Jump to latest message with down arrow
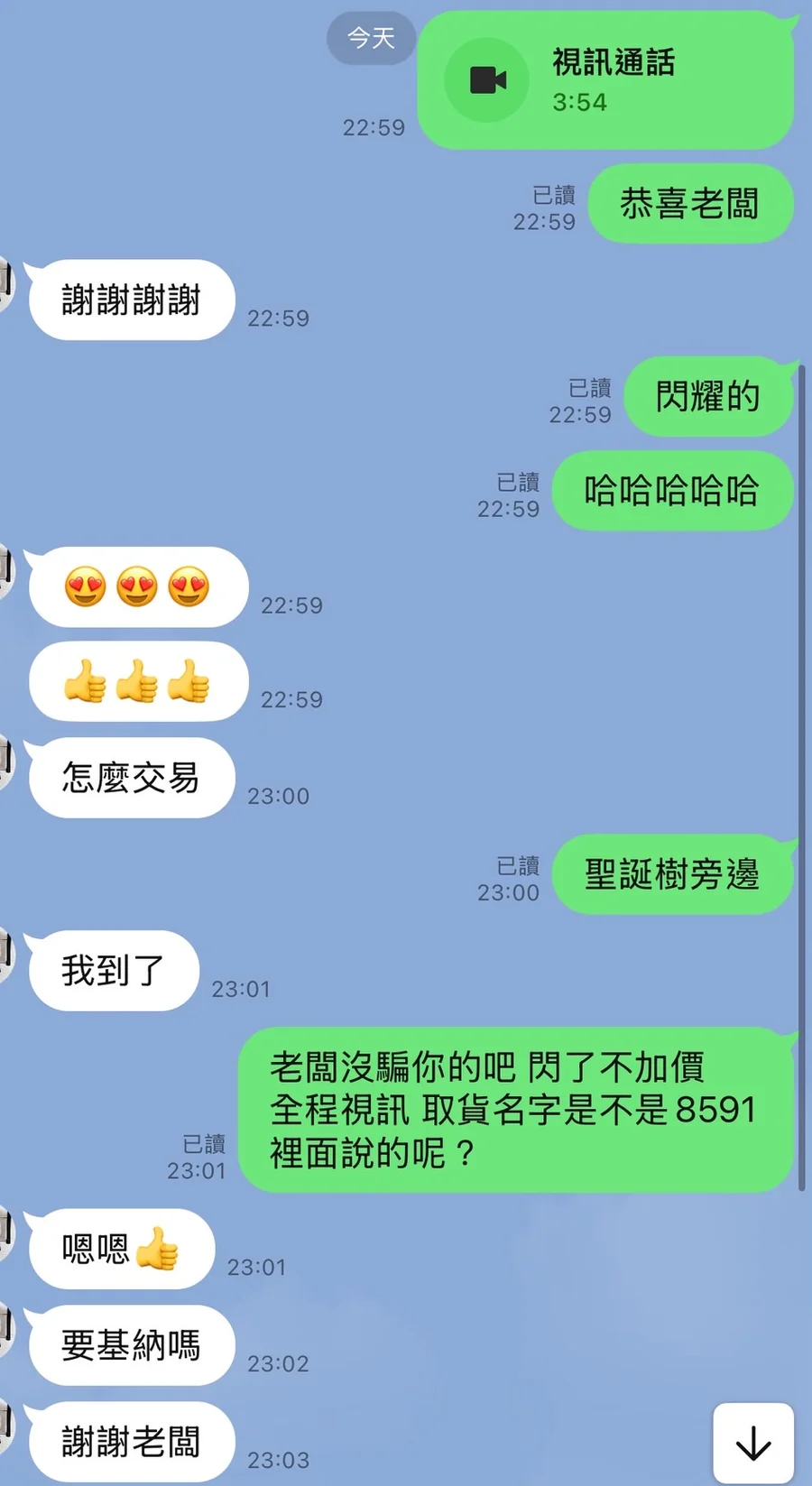812x1486 pixels. click(x=753, y=1444)
